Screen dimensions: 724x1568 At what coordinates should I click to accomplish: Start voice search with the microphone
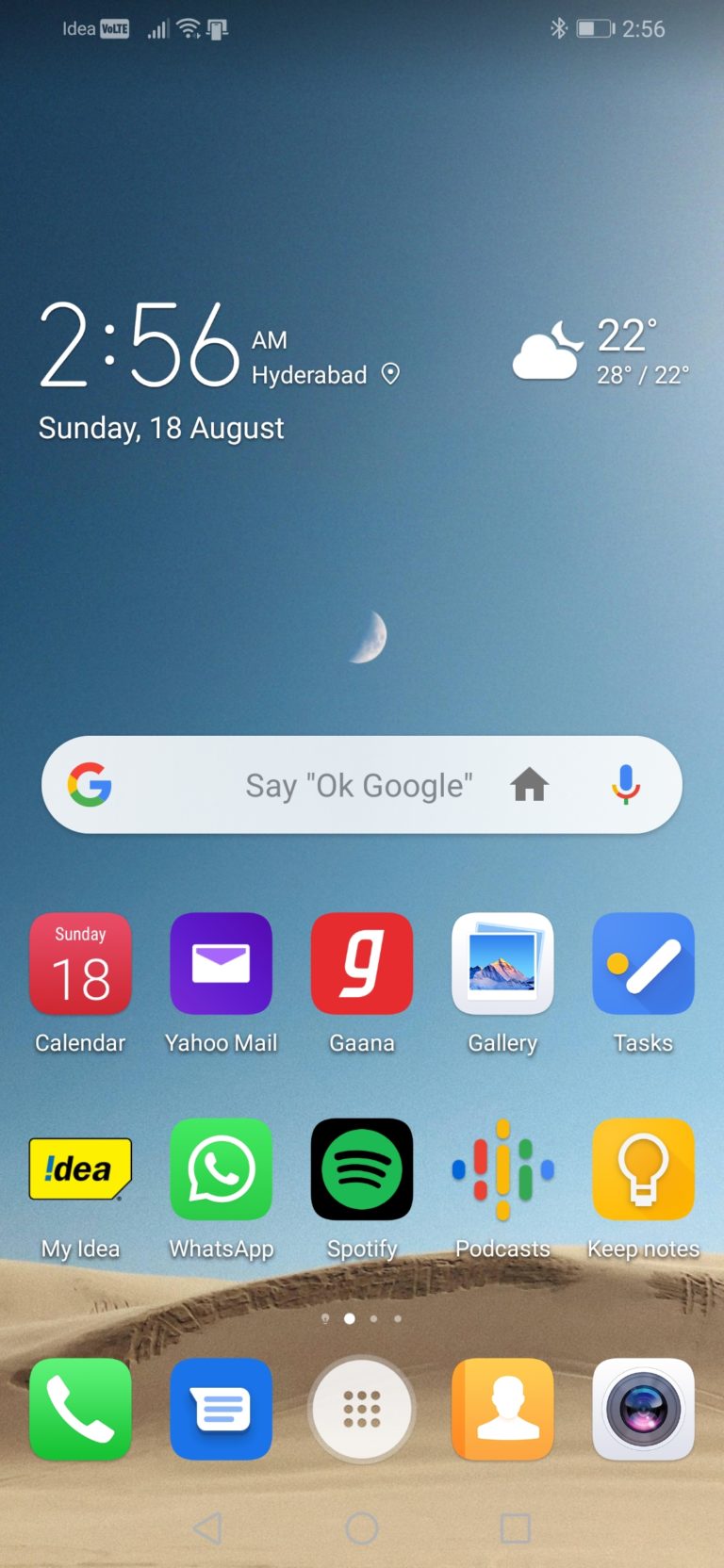click(x=625, y=784)
